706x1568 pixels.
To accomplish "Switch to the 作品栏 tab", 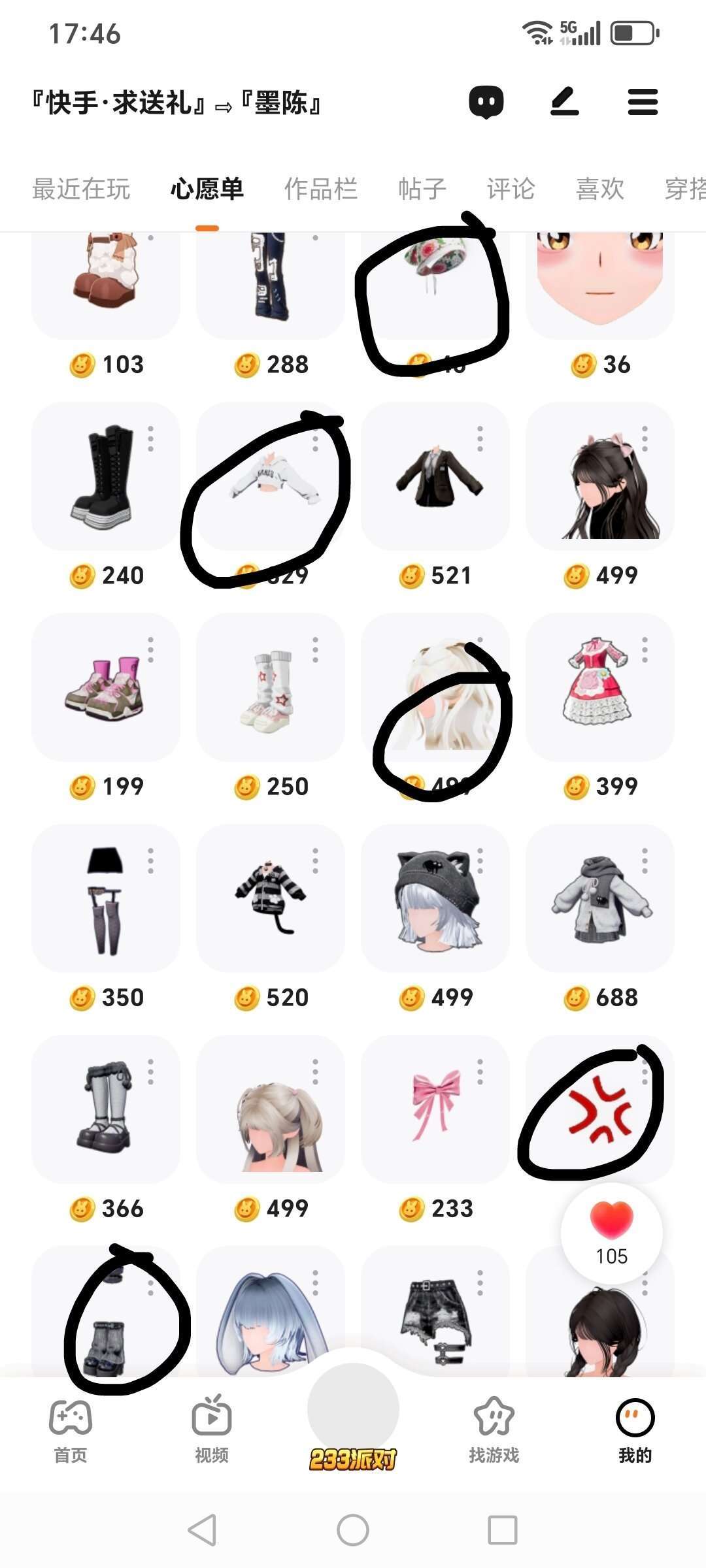I will coord(321,189).
